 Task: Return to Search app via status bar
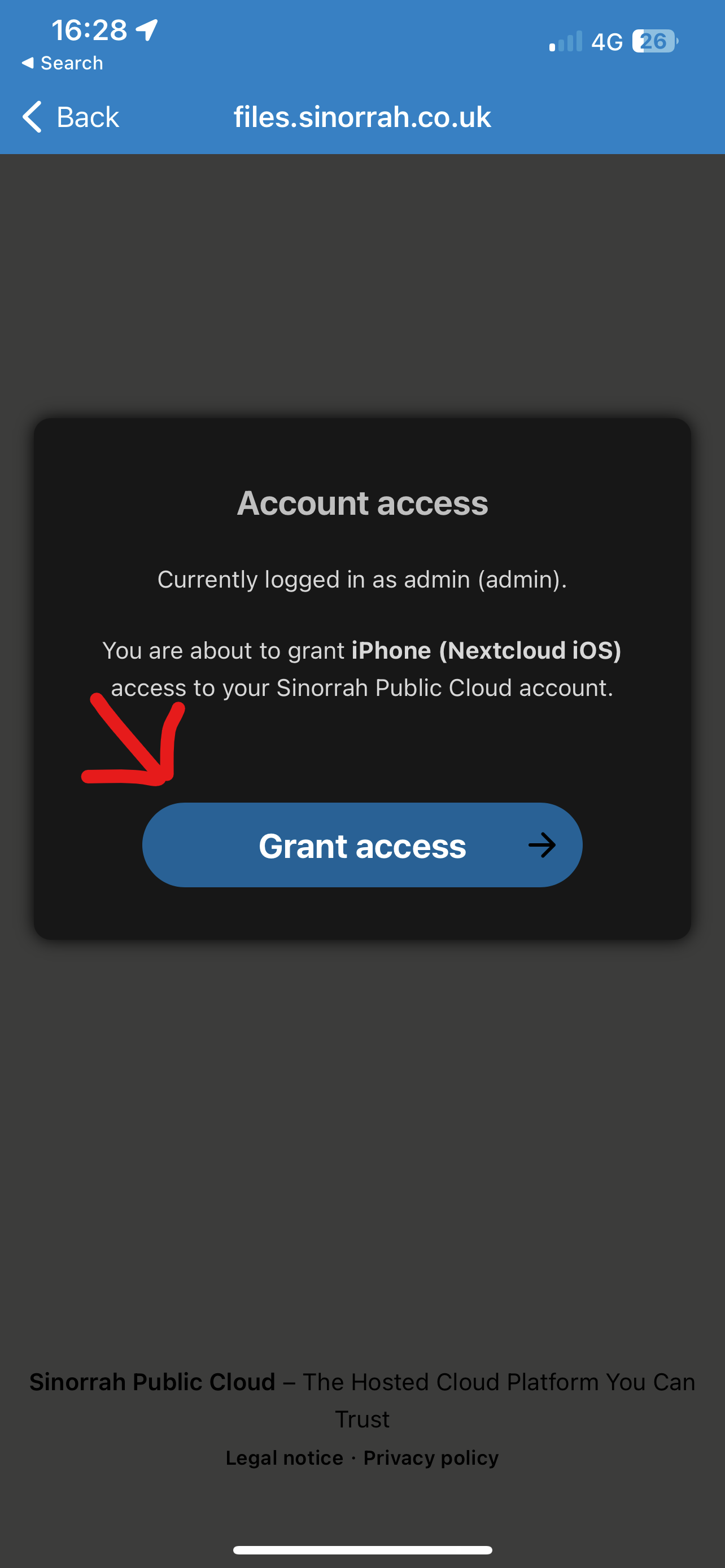[x=62, y=63]
